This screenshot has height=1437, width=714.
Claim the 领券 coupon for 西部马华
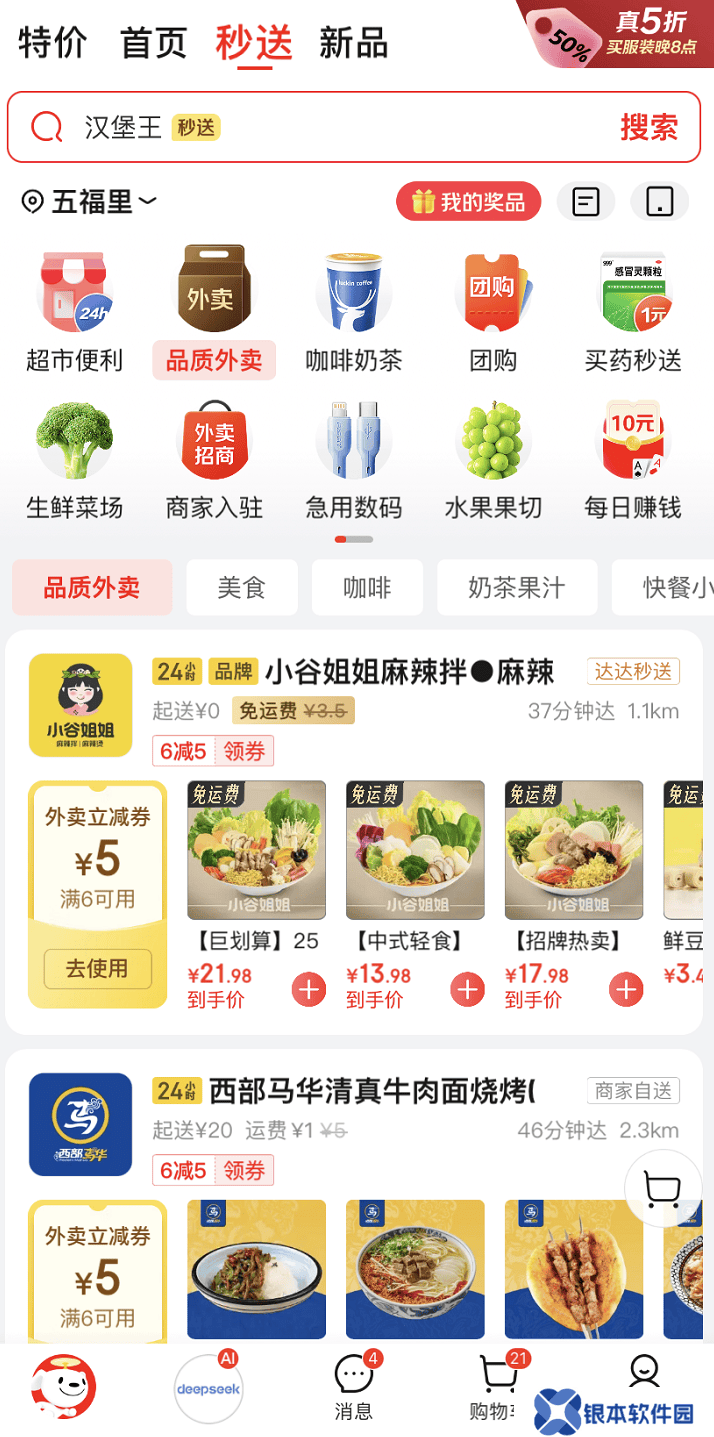244,1170
